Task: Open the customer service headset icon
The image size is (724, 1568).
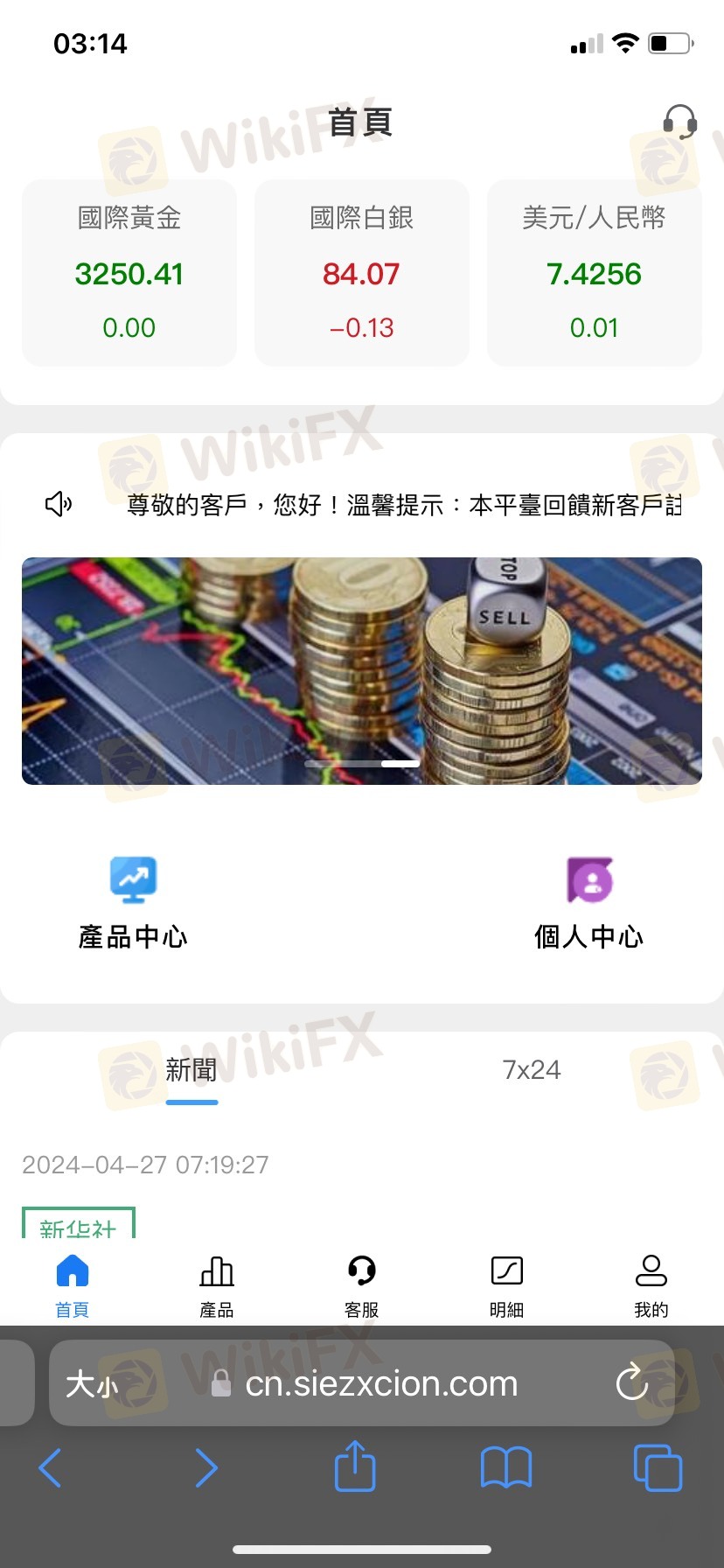Action: click(x=679, y=122)
